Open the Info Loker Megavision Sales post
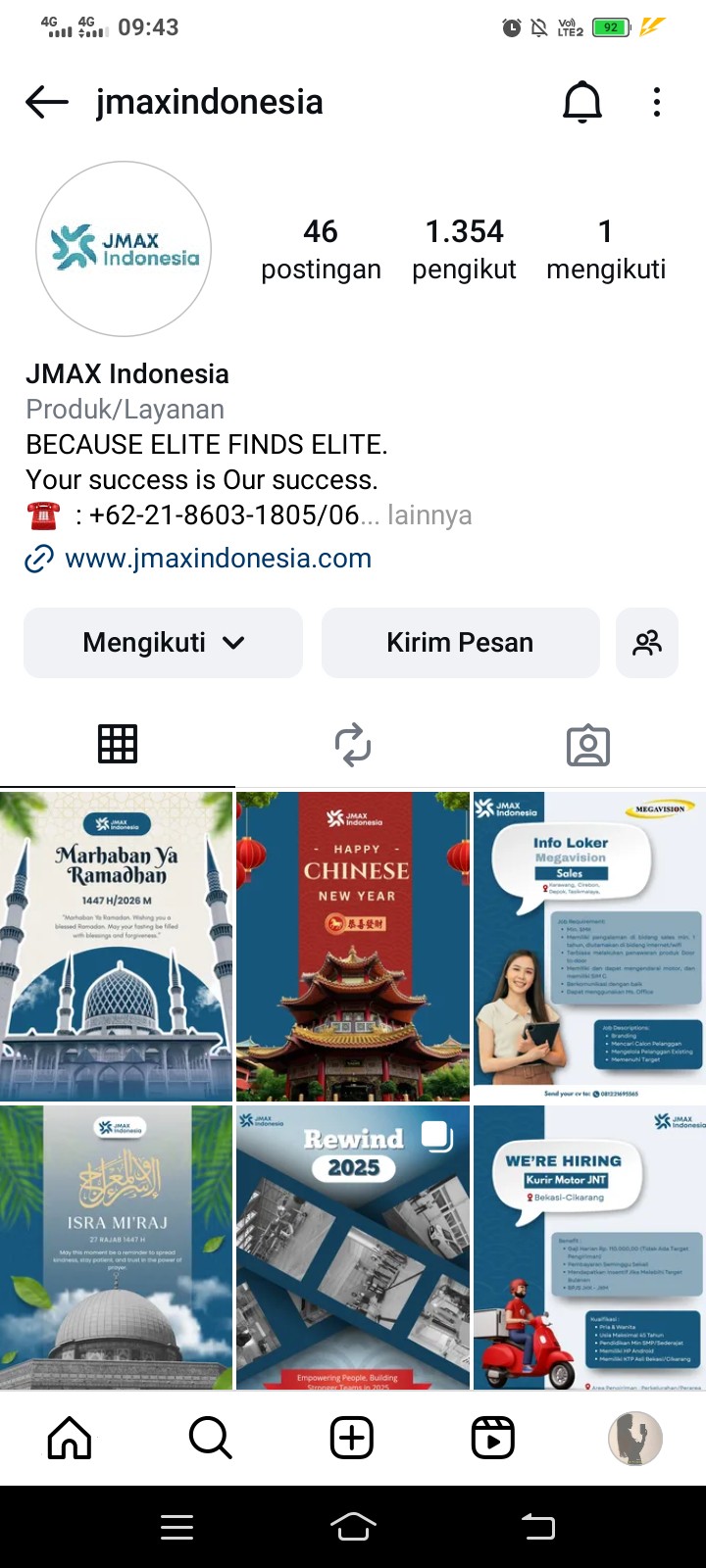Screen dimensions: 706x1568 (589, 946)
